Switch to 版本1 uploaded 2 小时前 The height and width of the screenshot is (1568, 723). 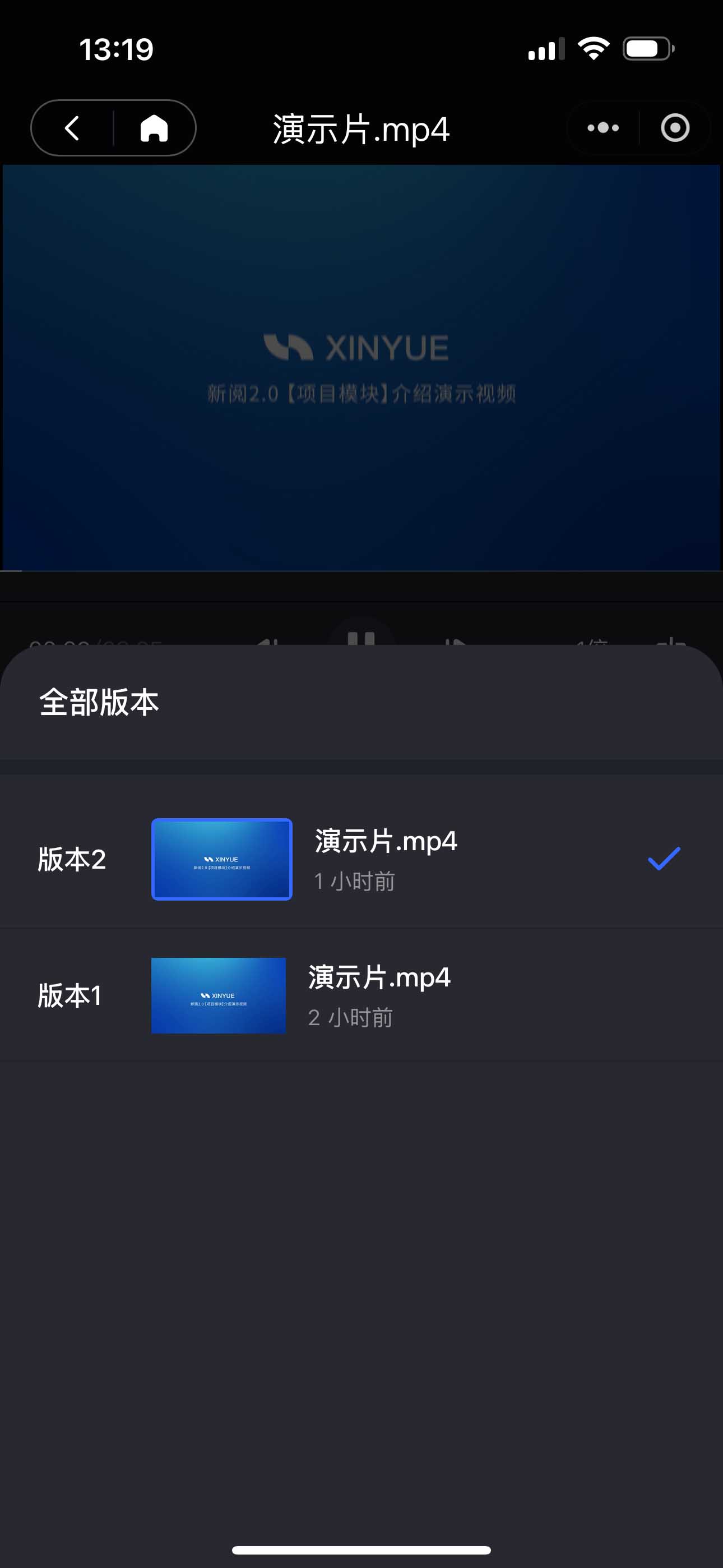click(x=361, y=995)
